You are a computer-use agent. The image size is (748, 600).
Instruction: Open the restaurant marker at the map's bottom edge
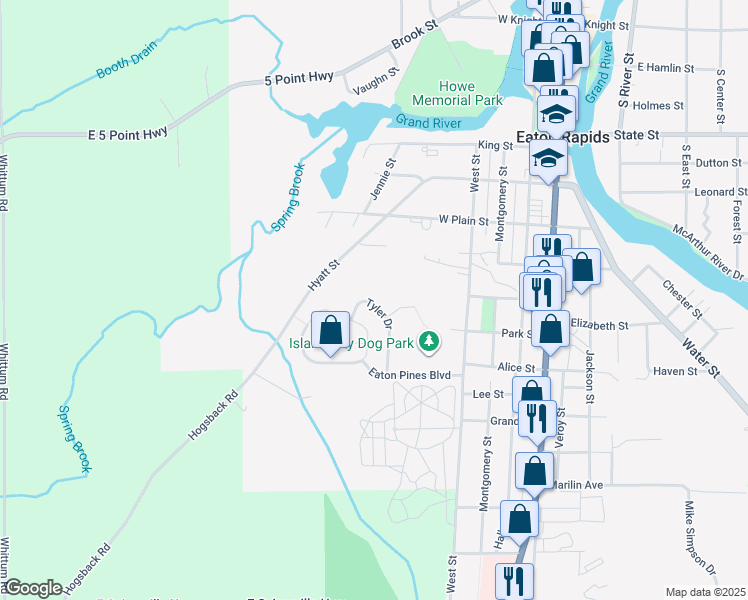click(514, 581)
